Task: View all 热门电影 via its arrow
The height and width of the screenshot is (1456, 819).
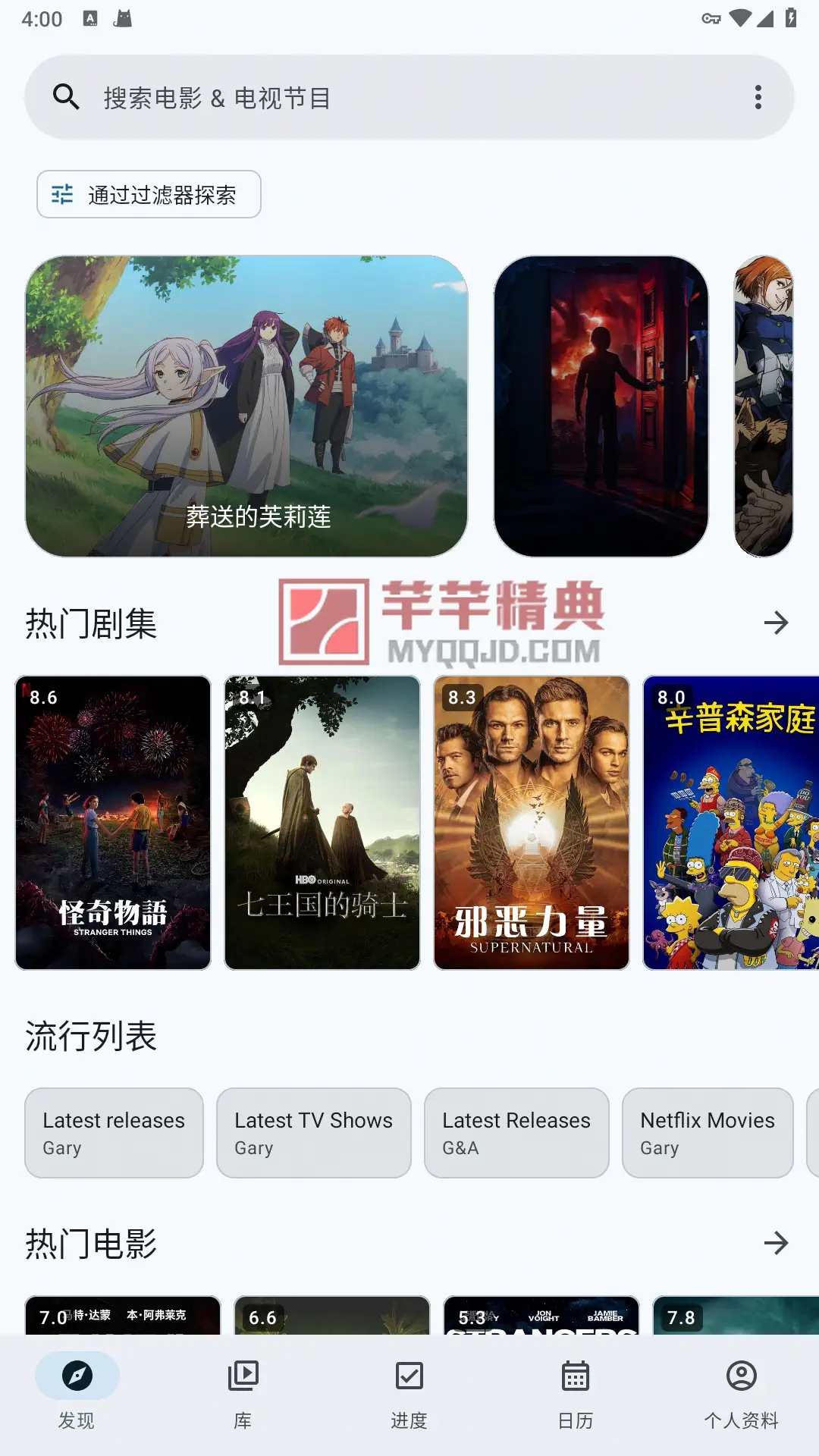Action: tap(776, 1243)
